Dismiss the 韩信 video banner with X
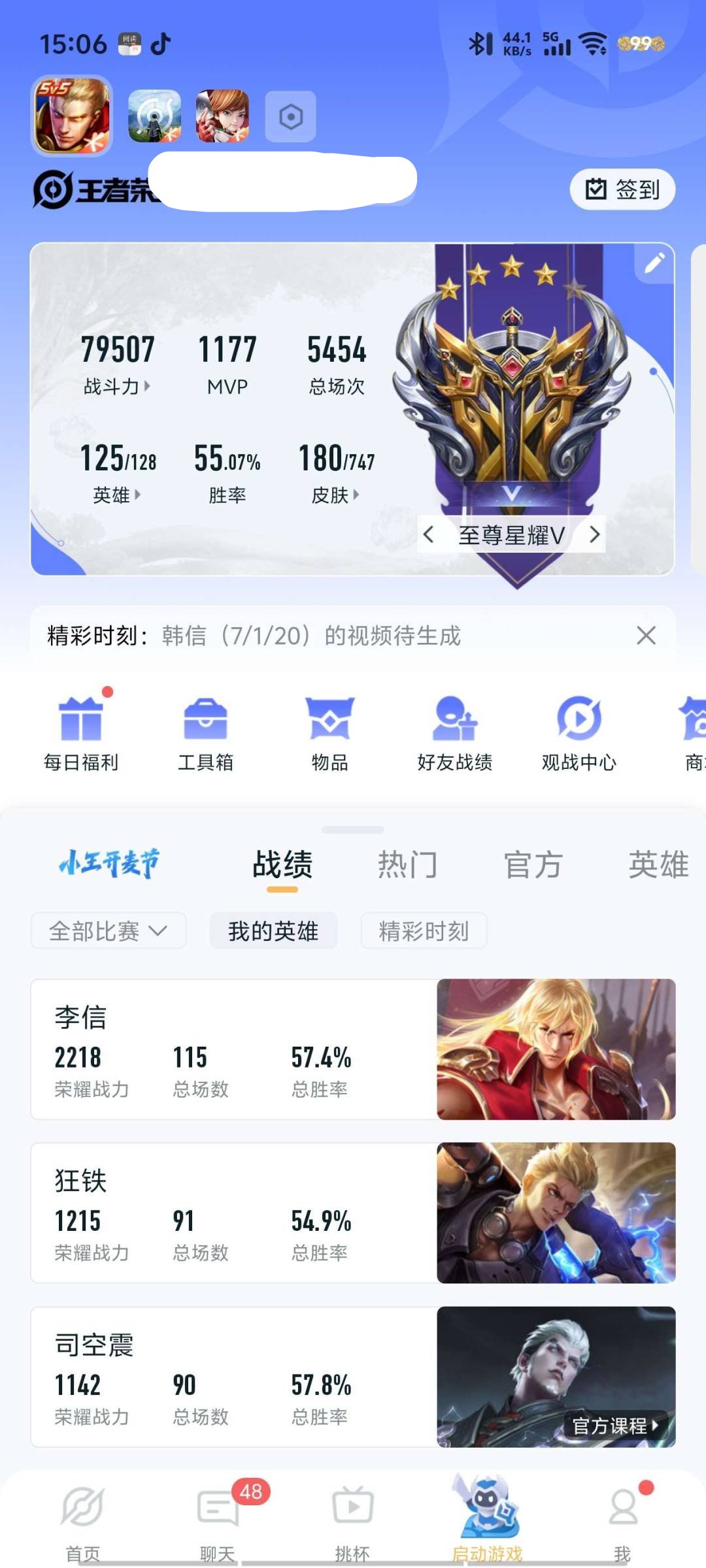 [x=646, y=635]
